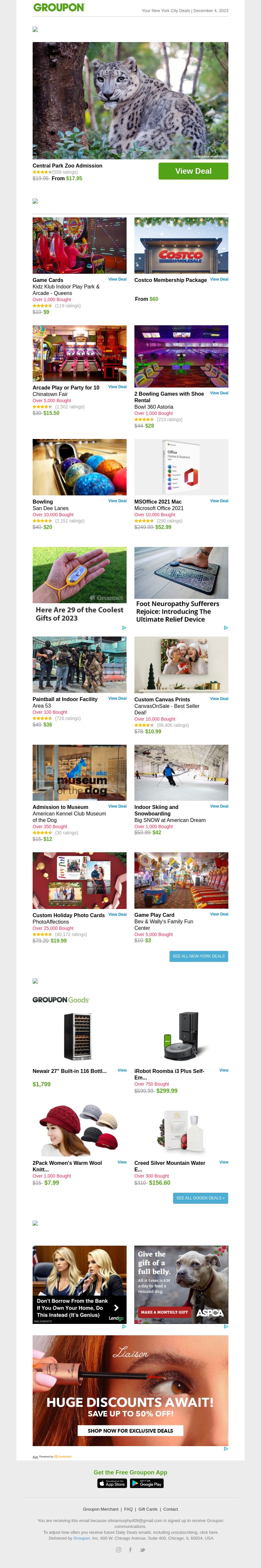This screenshot has width=261, height=1568.
Task: Open the Gift Cards footer link
Action: click(x=147, y=1509)
